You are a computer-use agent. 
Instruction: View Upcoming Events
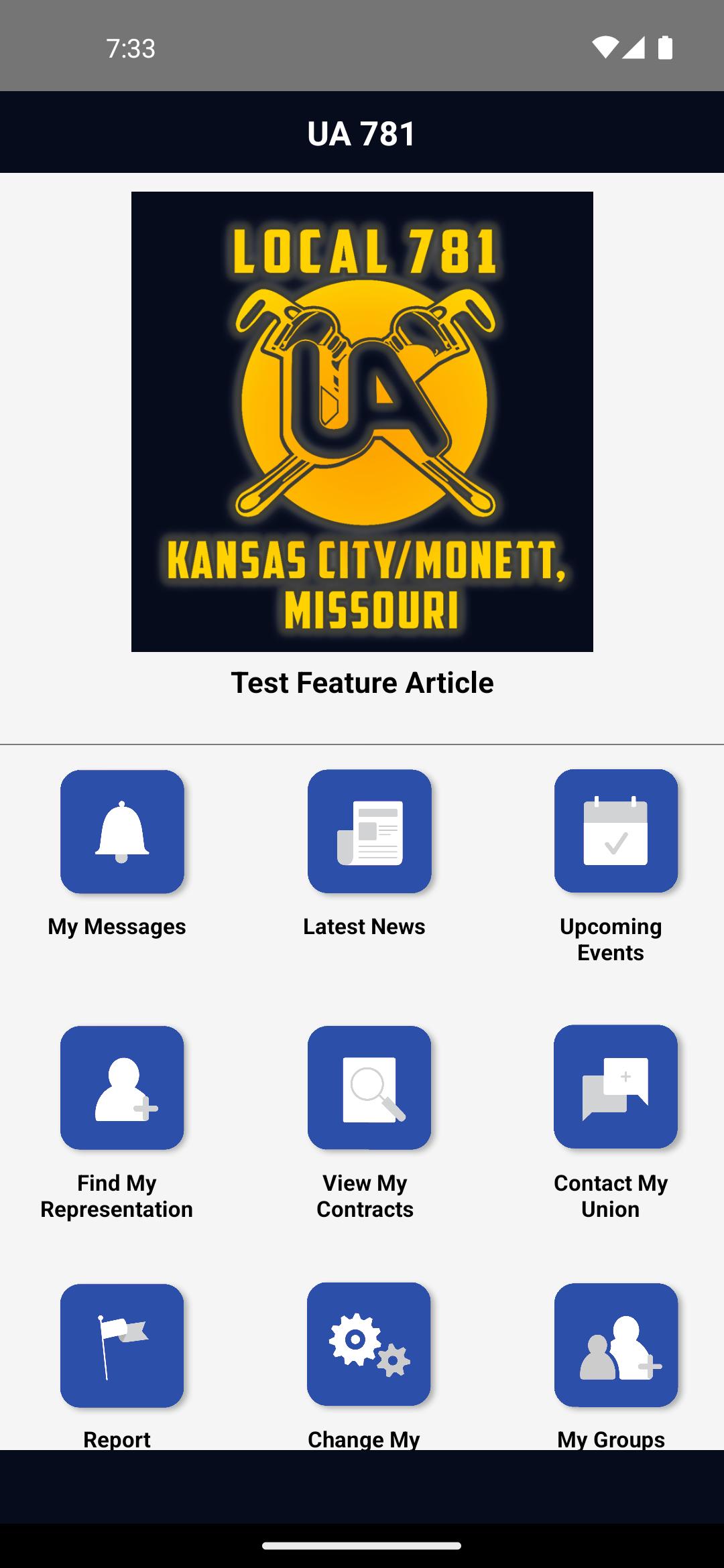click(616, 831)
